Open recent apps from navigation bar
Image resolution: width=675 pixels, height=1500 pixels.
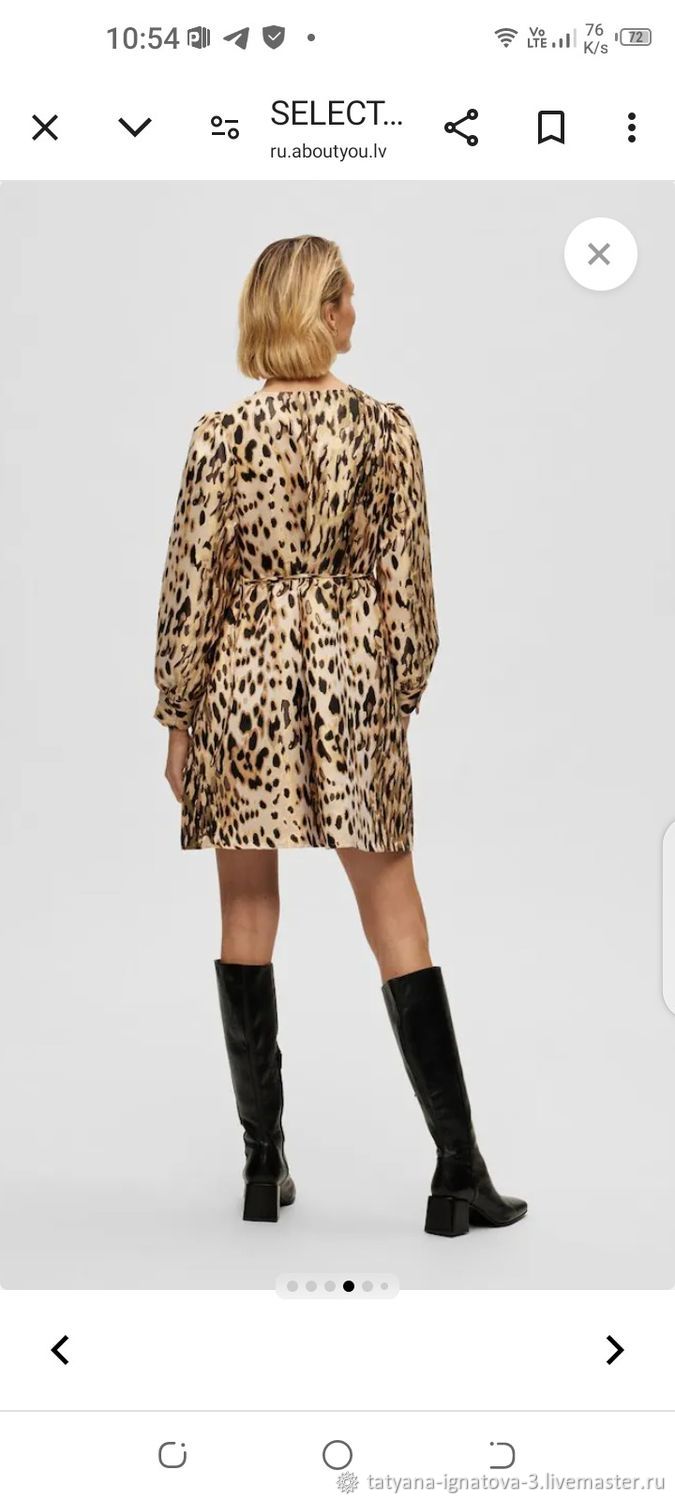point(173,1454)
